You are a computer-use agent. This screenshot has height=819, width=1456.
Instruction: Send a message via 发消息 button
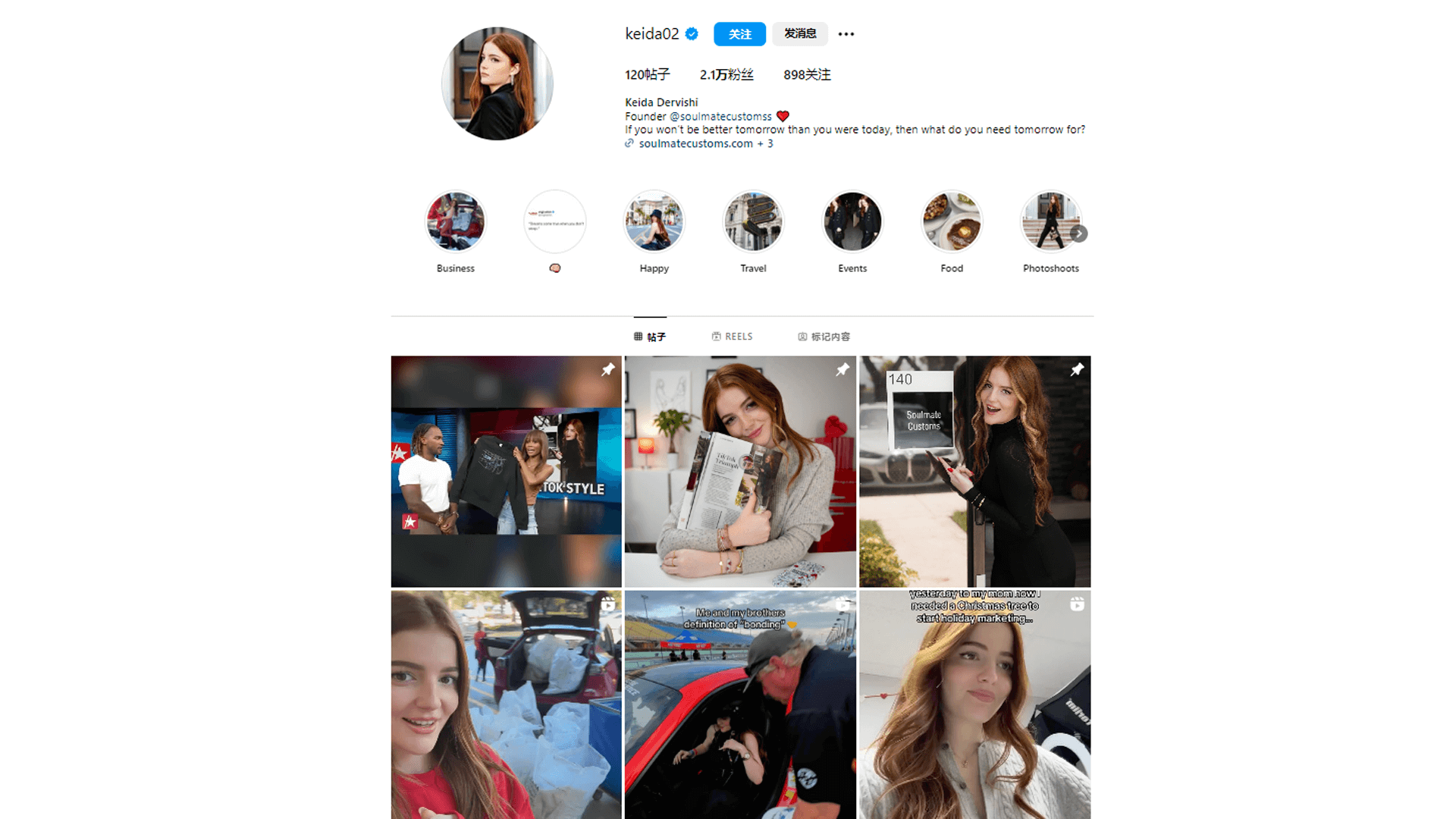click(x=799, y=34)
